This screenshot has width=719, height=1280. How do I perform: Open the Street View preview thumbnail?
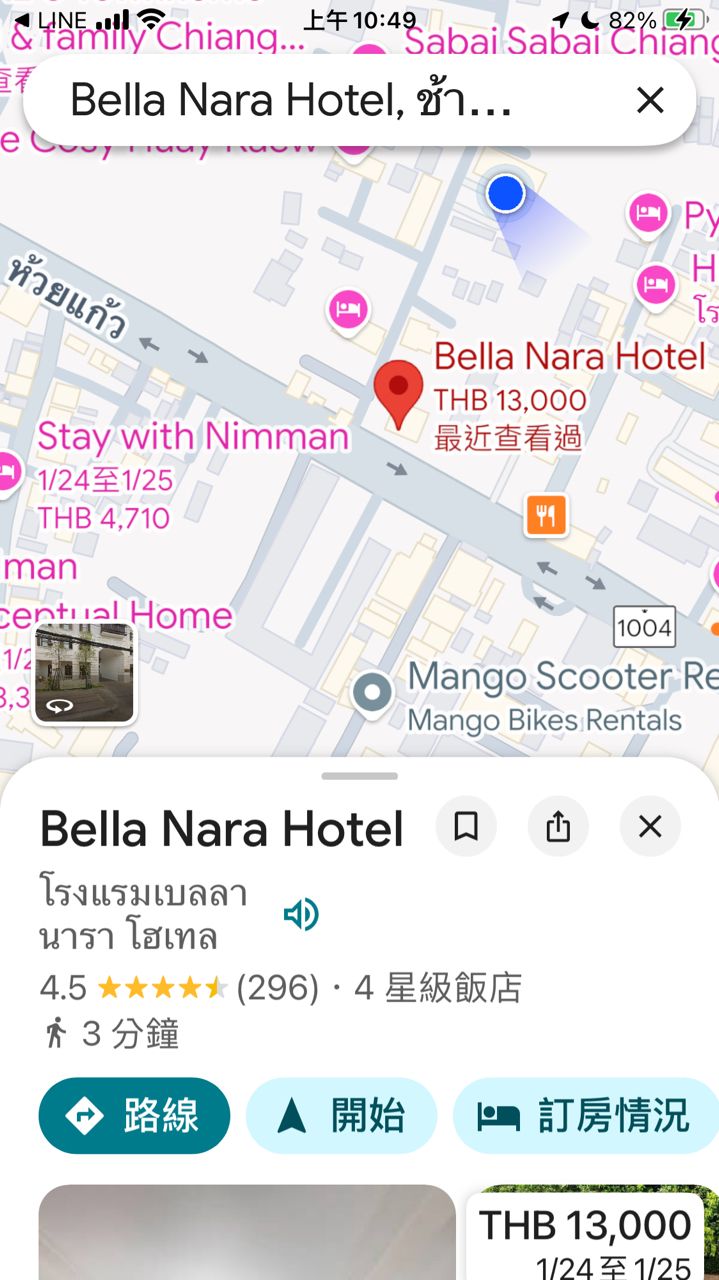point(84,672)
